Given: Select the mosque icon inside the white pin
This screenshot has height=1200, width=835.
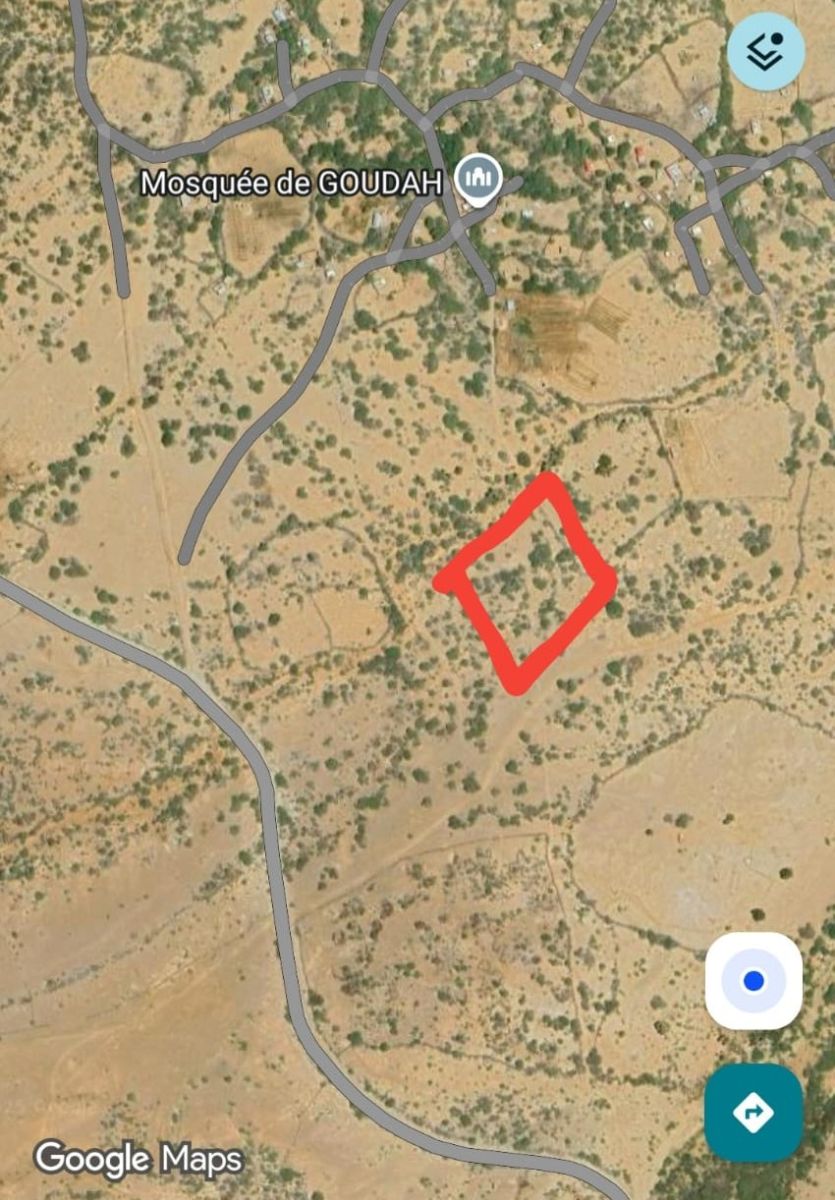Looking at the screenshot, I should pos(477,178).
